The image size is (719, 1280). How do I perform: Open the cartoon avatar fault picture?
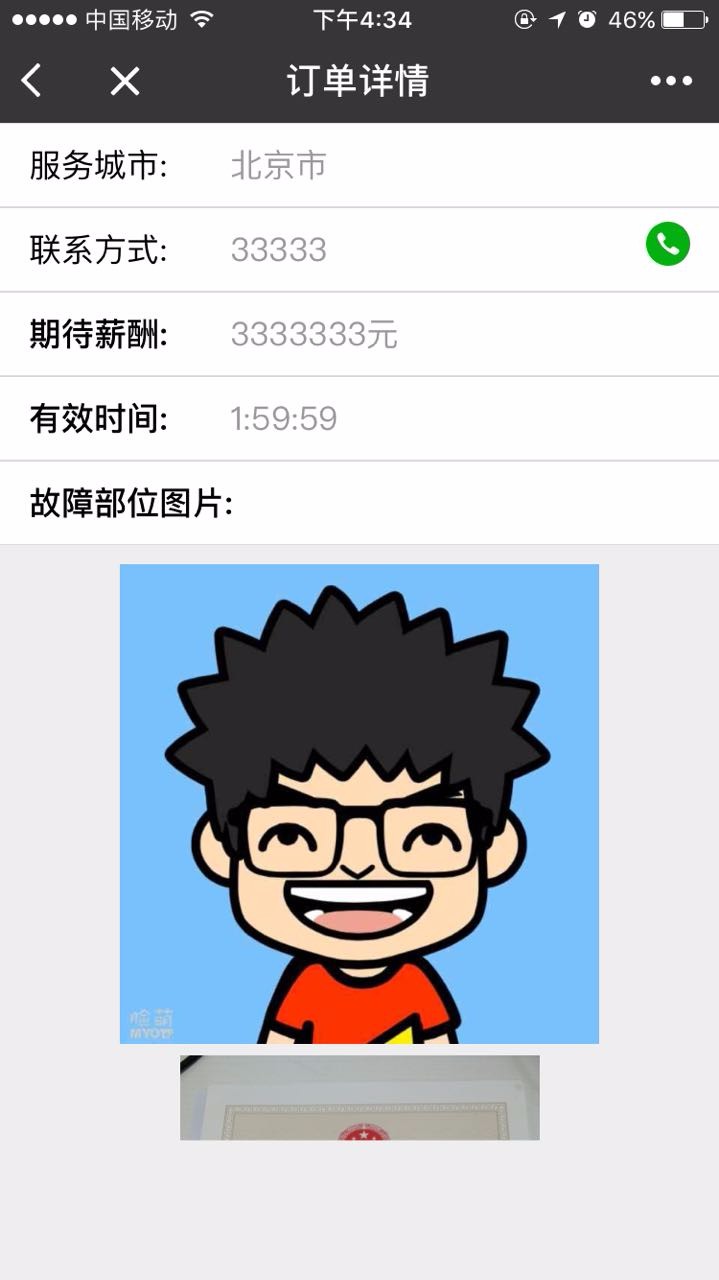[359, 803]
